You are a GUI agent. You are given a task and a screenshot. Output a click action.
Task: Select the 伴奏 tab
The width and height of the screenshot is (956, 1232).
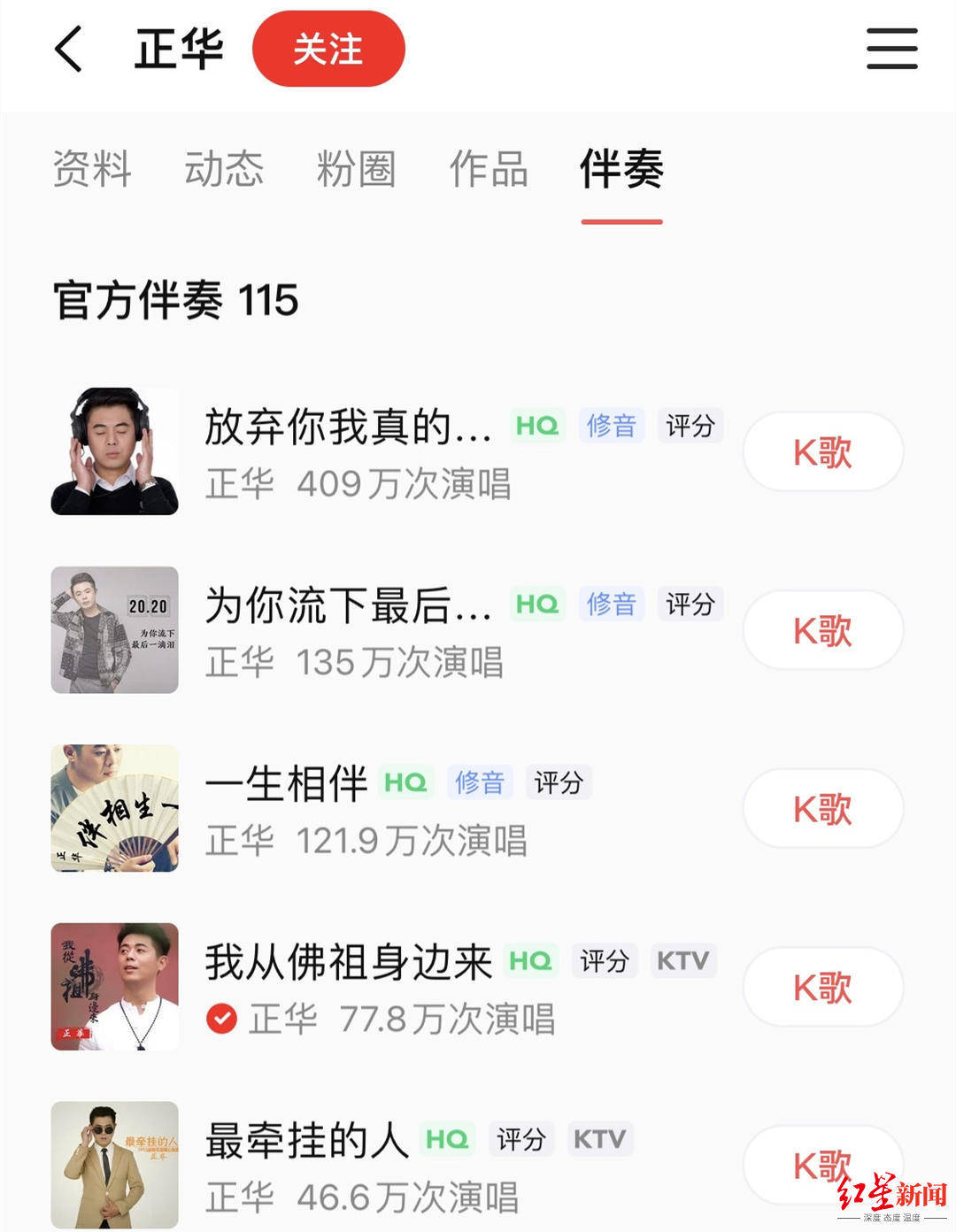tap(621, 169)
